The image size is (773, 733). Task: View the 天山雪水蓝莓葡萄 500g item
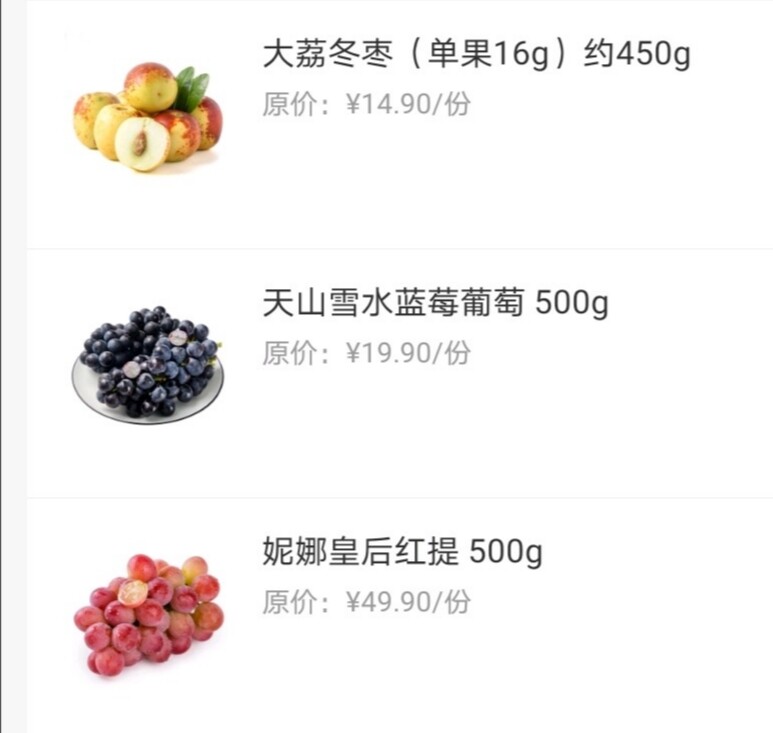[x=435, y=303]
